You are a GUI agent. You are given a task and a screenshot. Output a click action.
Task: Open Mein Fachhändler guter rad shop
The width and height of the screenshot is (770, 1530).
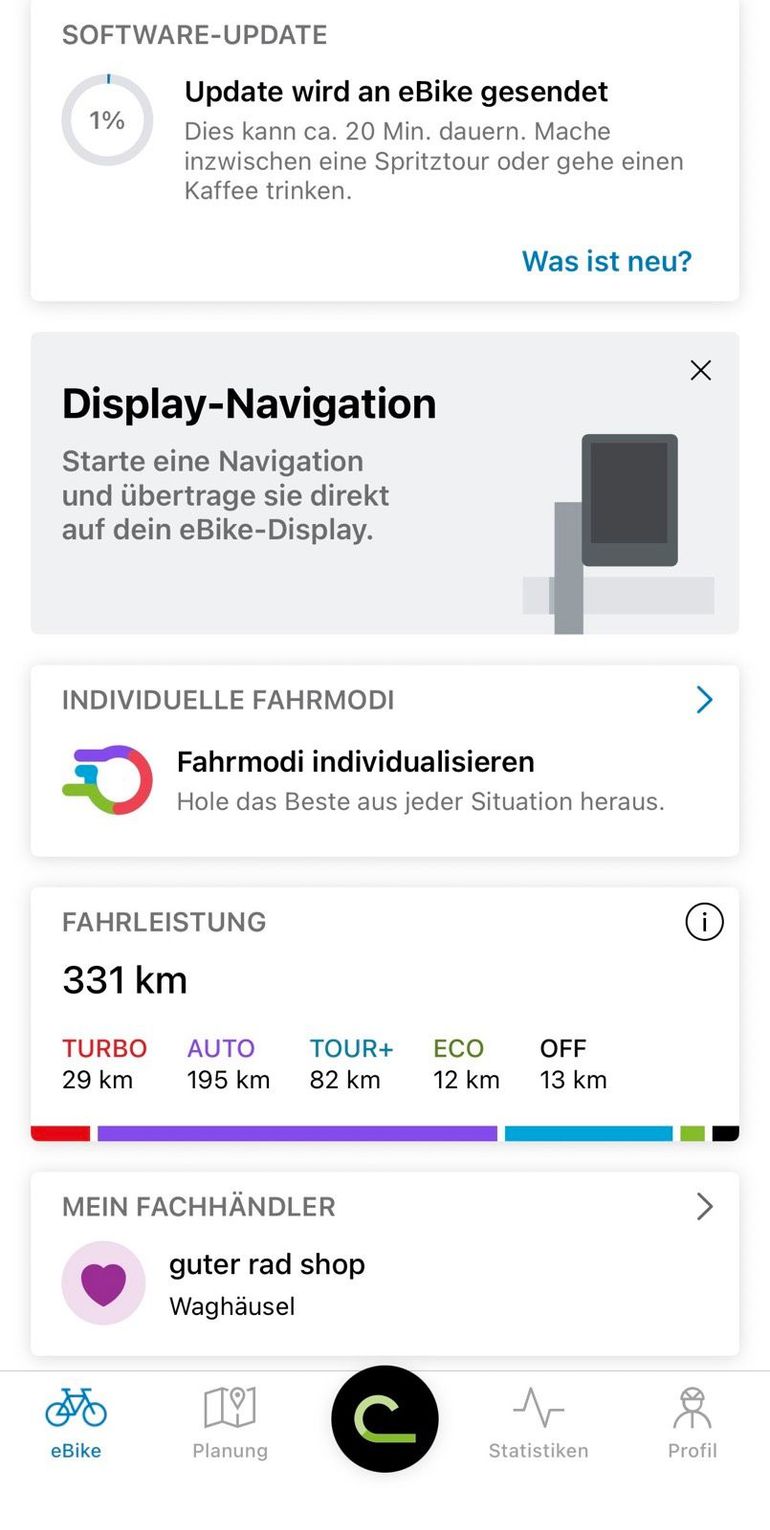[x=385, y=1264]
